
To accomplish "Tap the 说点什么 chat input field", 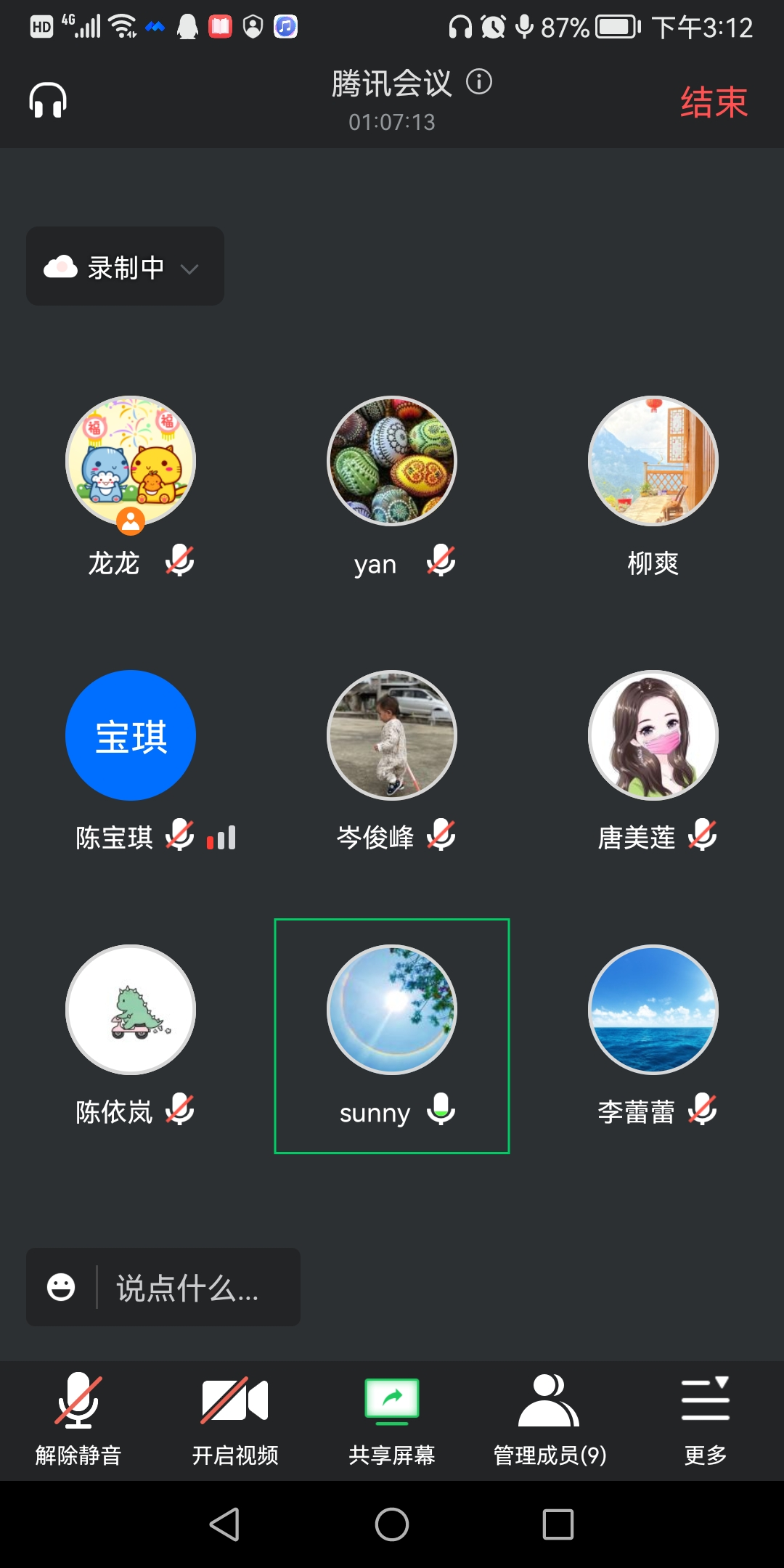I will click(x=196, y=1287).
